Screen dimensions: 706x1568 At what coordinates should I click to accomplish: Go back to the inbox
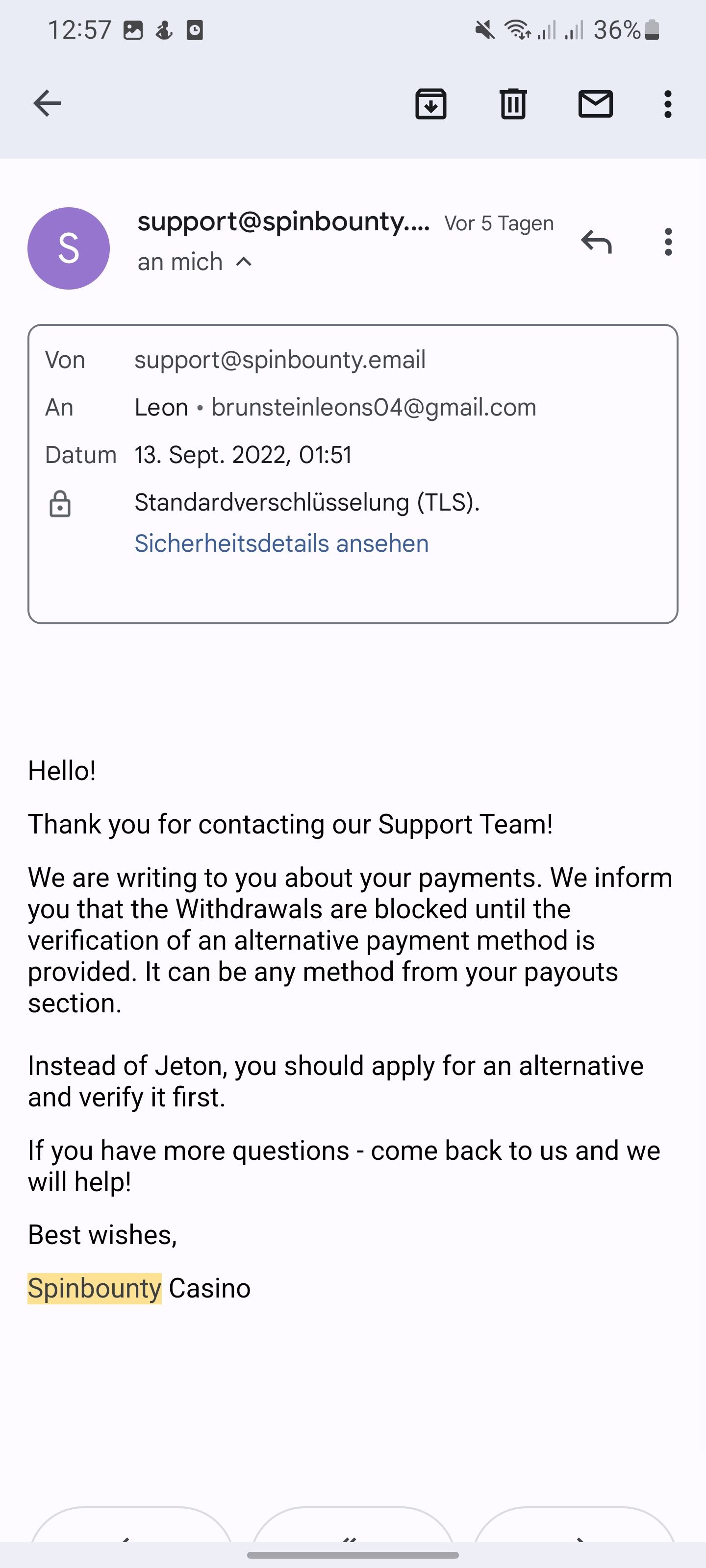click(x=47, y=103)
